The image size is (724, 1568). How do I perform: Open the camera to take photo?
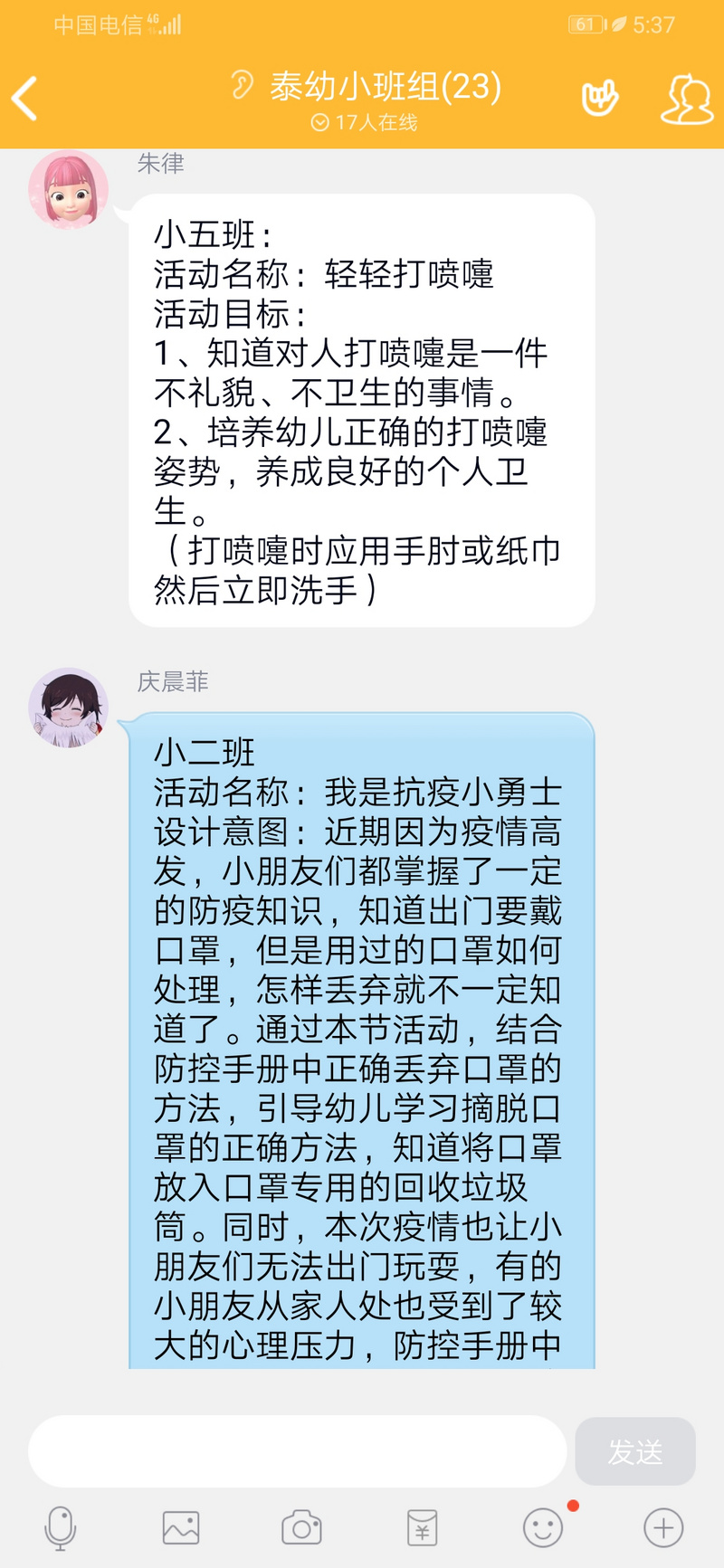point(301,1528)
